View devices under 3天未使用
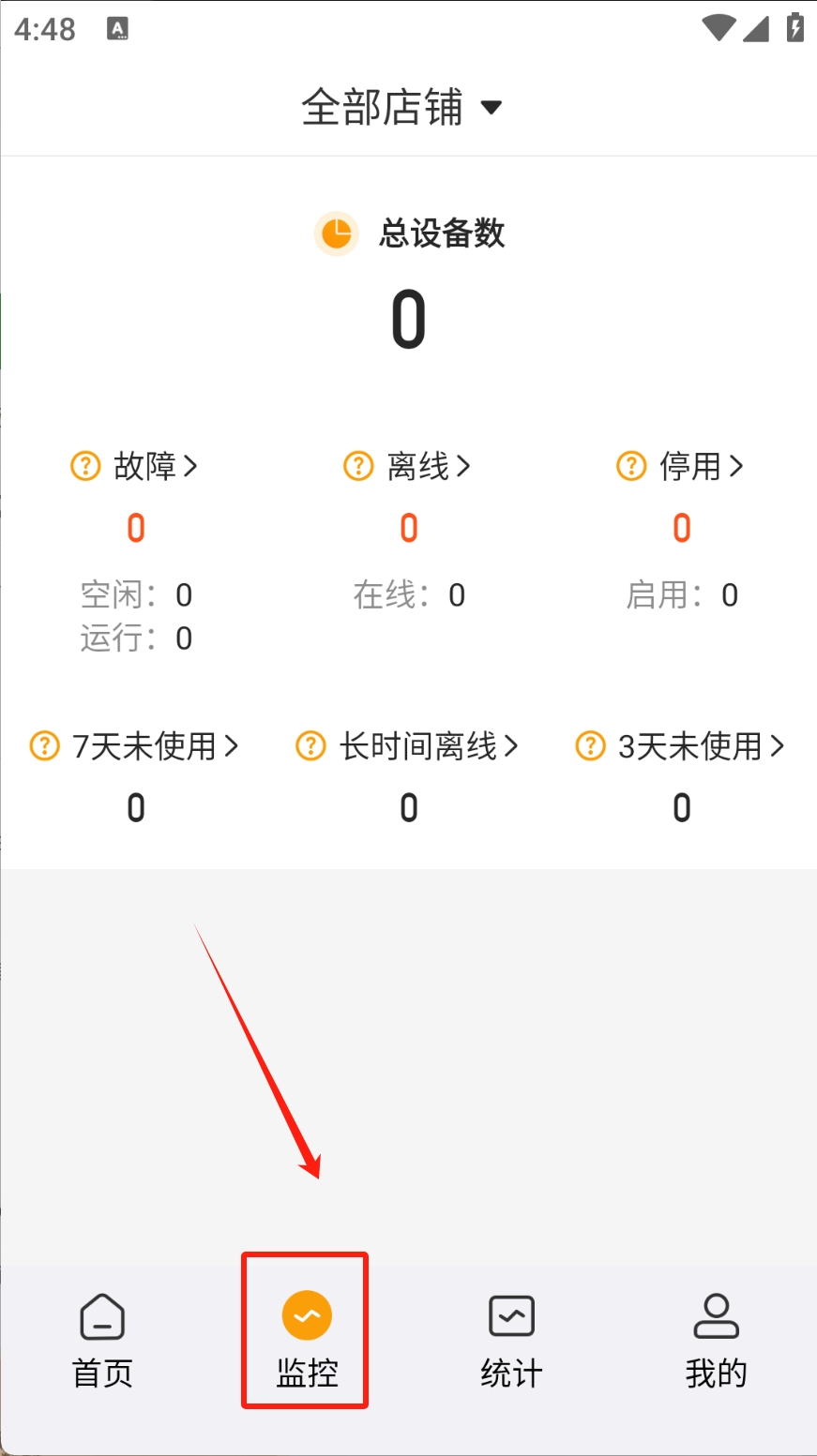The image size is (817, 1456). click(x=701, y=746)
